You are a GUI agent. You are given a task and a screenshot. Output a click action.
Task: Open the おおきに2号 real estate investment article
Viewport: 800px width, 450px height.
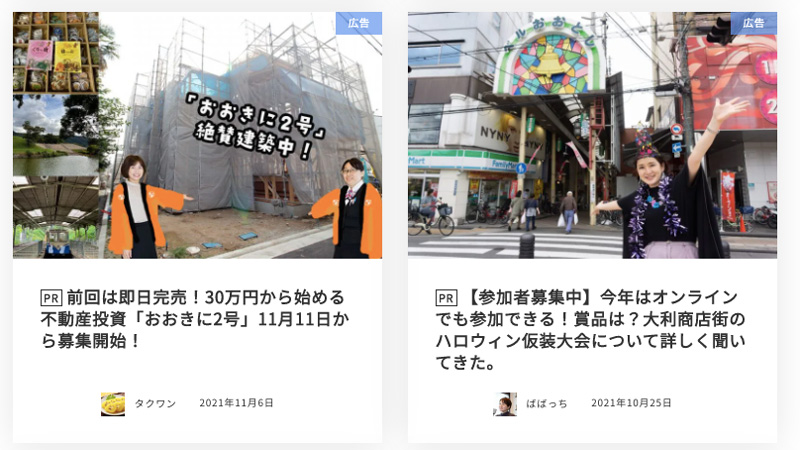pyautogui.click(x=195, y=319)
